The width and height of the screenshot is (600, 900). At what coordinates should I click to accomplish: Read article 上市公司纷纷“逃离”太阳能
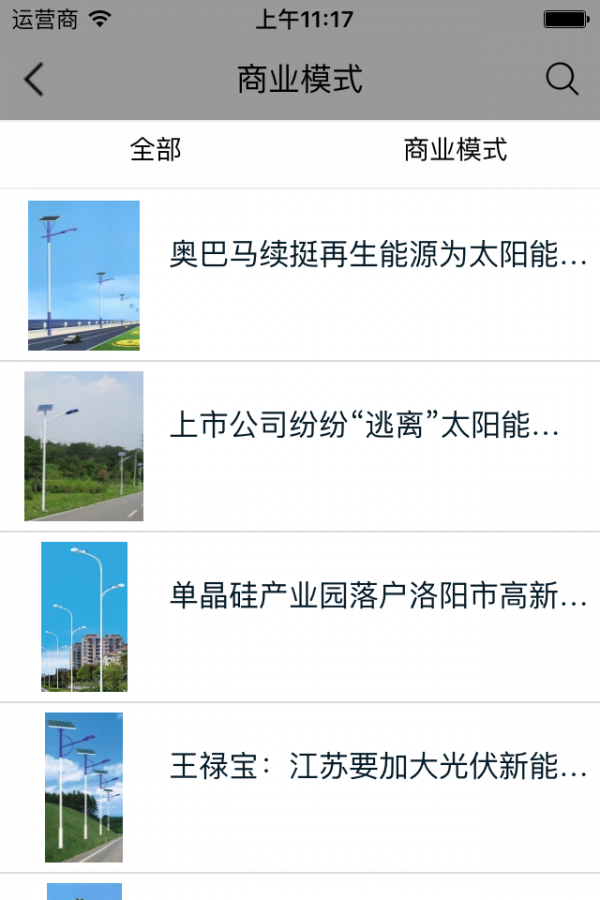(x=365, y=427)
